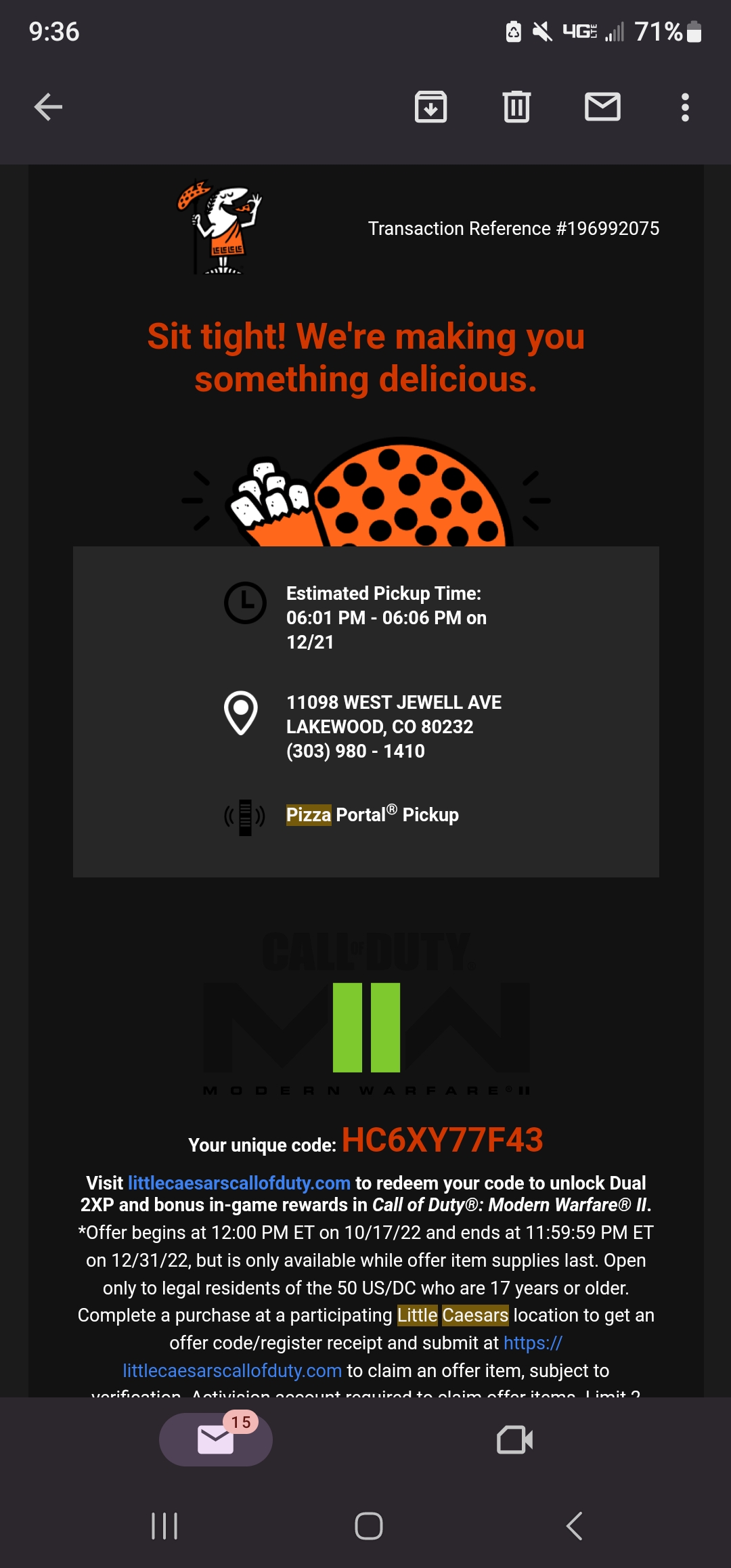Delete this email with the trash icon
Screen dimensions: 731x1568
click(x=516, y=107)
